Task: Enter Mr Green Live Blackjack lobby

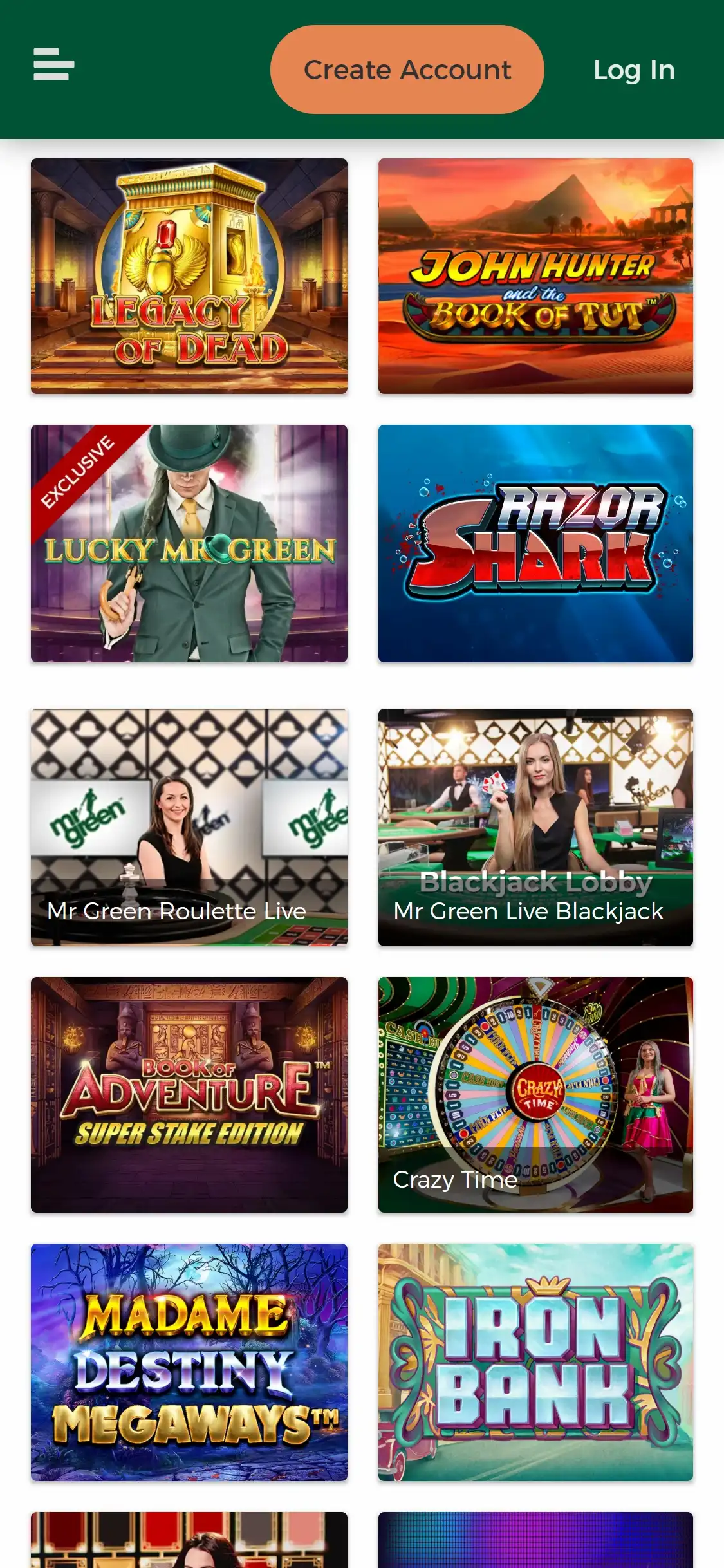Action: pyautogui.click(x=535, y=827)
